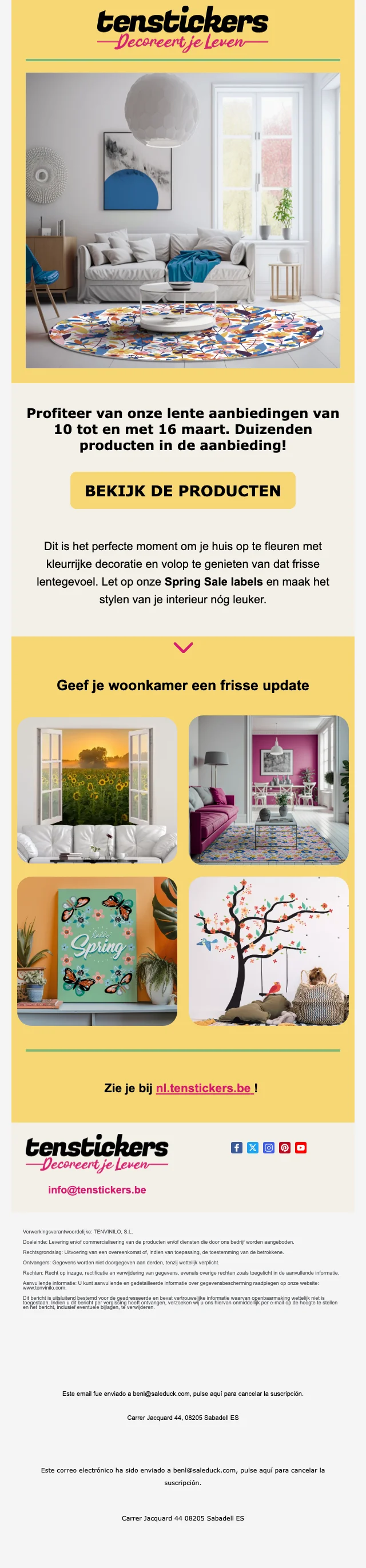Open the Instagram profile icon
The width and height of the screenshot is (366, 1568).
[269, 1147]
